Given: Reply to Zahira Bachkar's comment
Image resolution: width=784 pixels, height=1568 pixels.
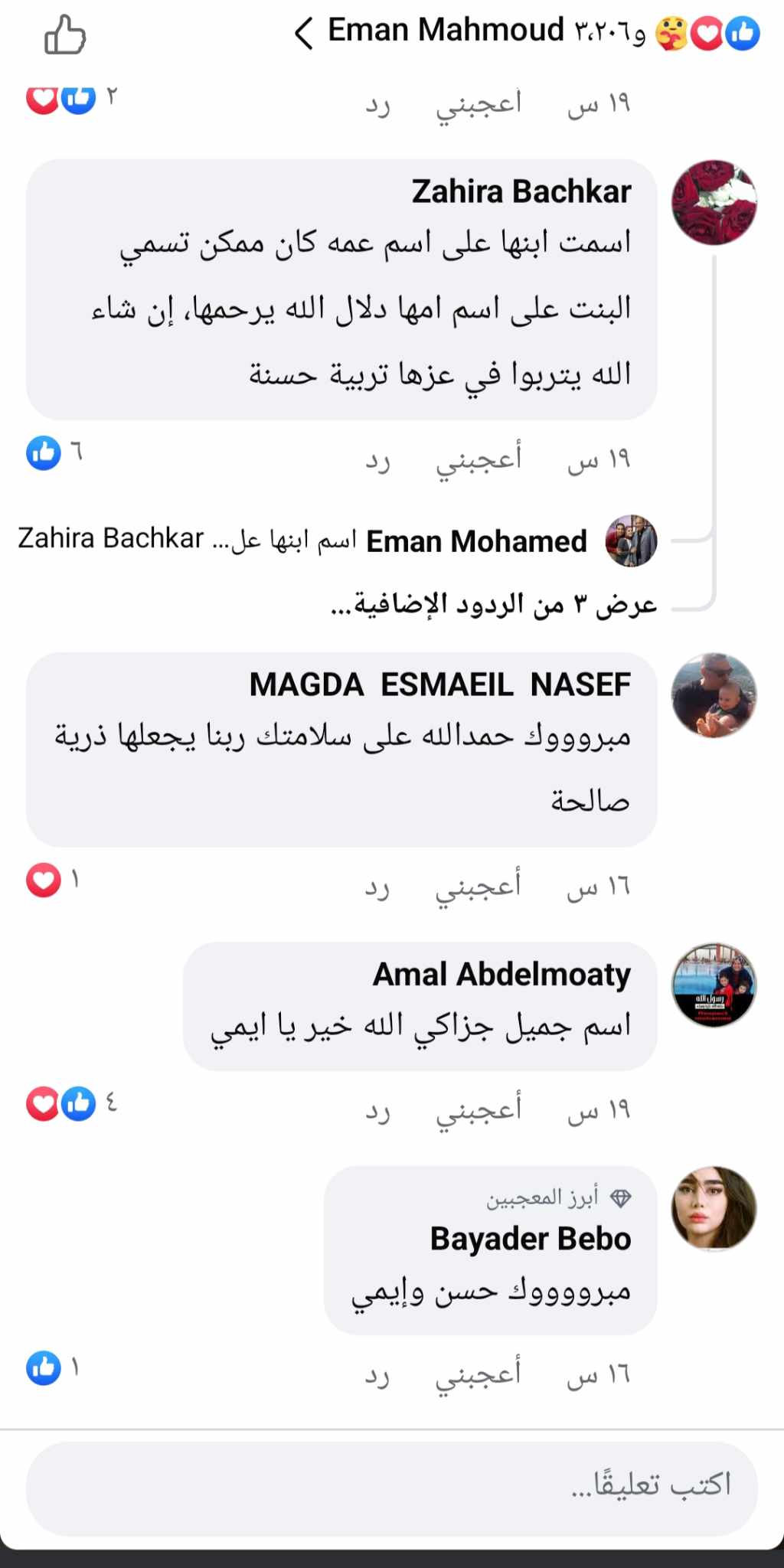Looking at the screenshot, I should (377, 461).
